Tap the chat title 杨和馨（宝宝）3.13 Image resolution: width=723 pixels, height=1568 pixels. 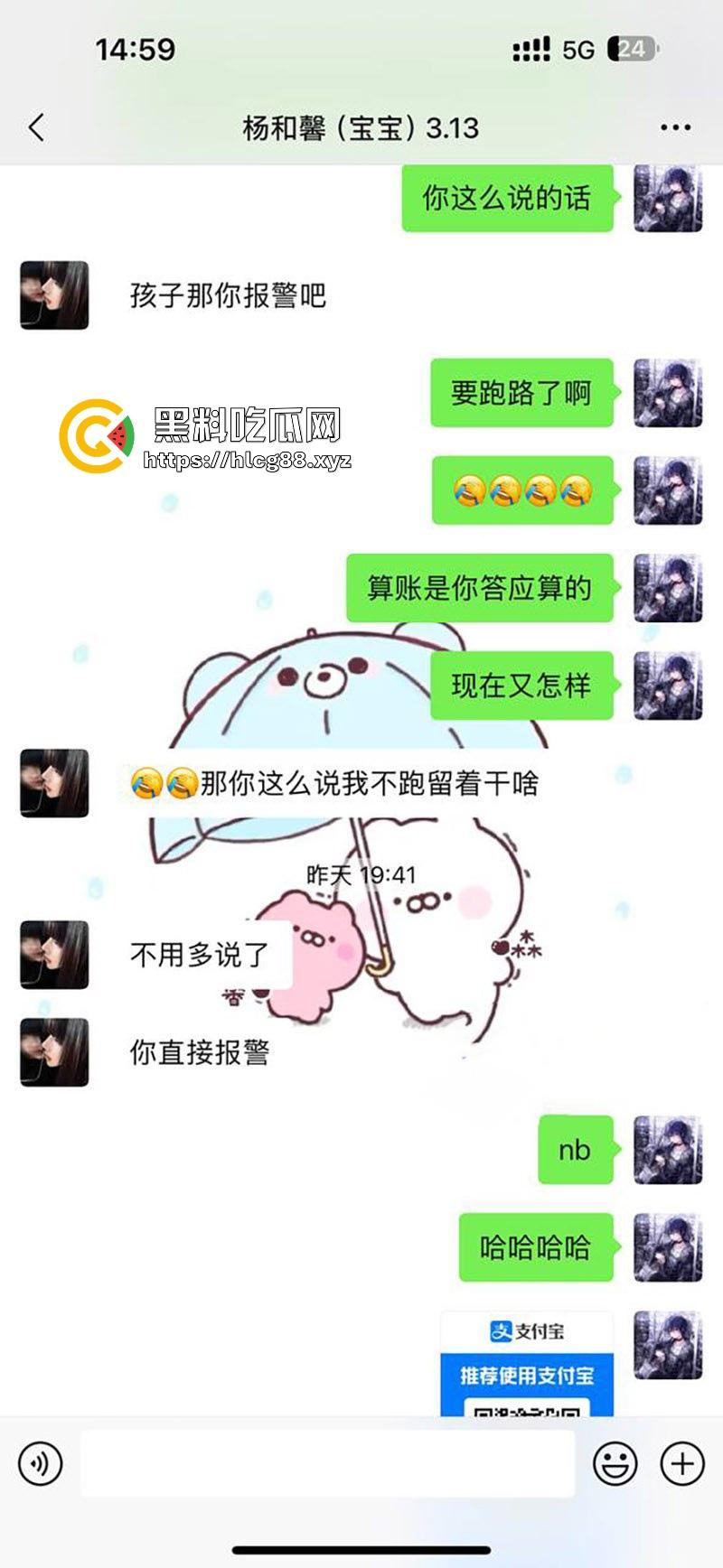(361, 127)
